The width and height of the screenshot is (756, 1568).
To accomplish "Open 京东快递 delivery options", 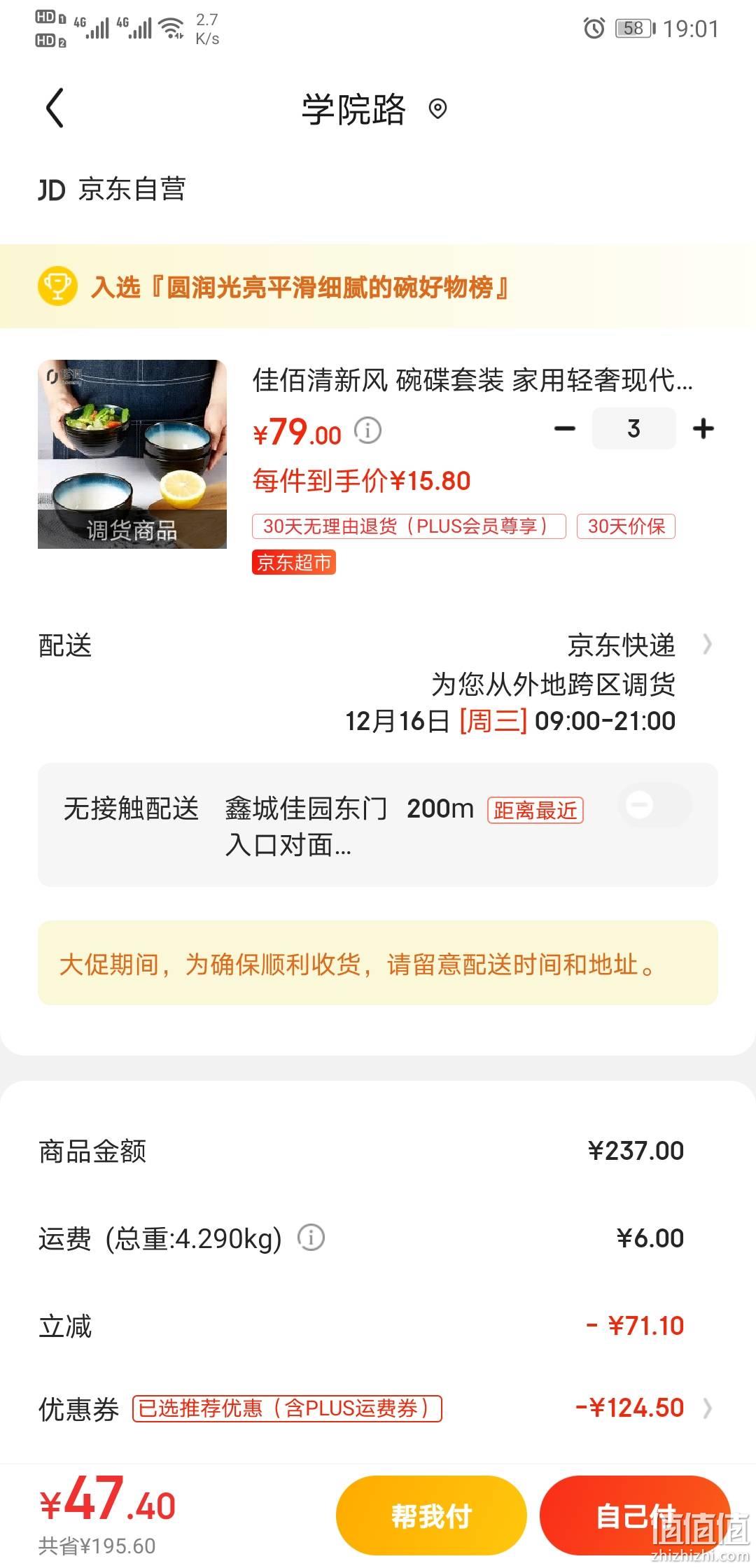I will [640, 645].
